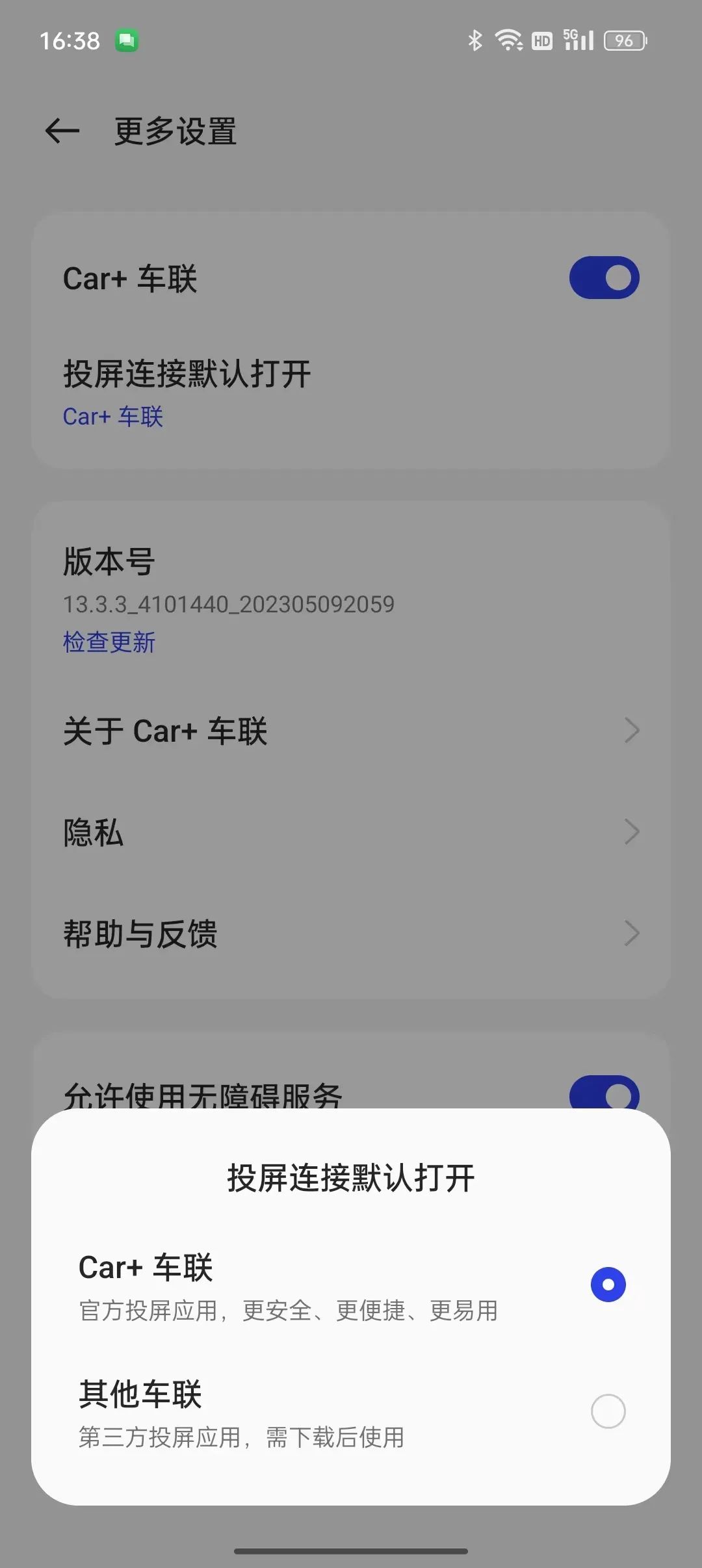This screenshot has height=1568, width=702.
Task: Tap the battery indicator showing 96
Action: click(623, 40)
